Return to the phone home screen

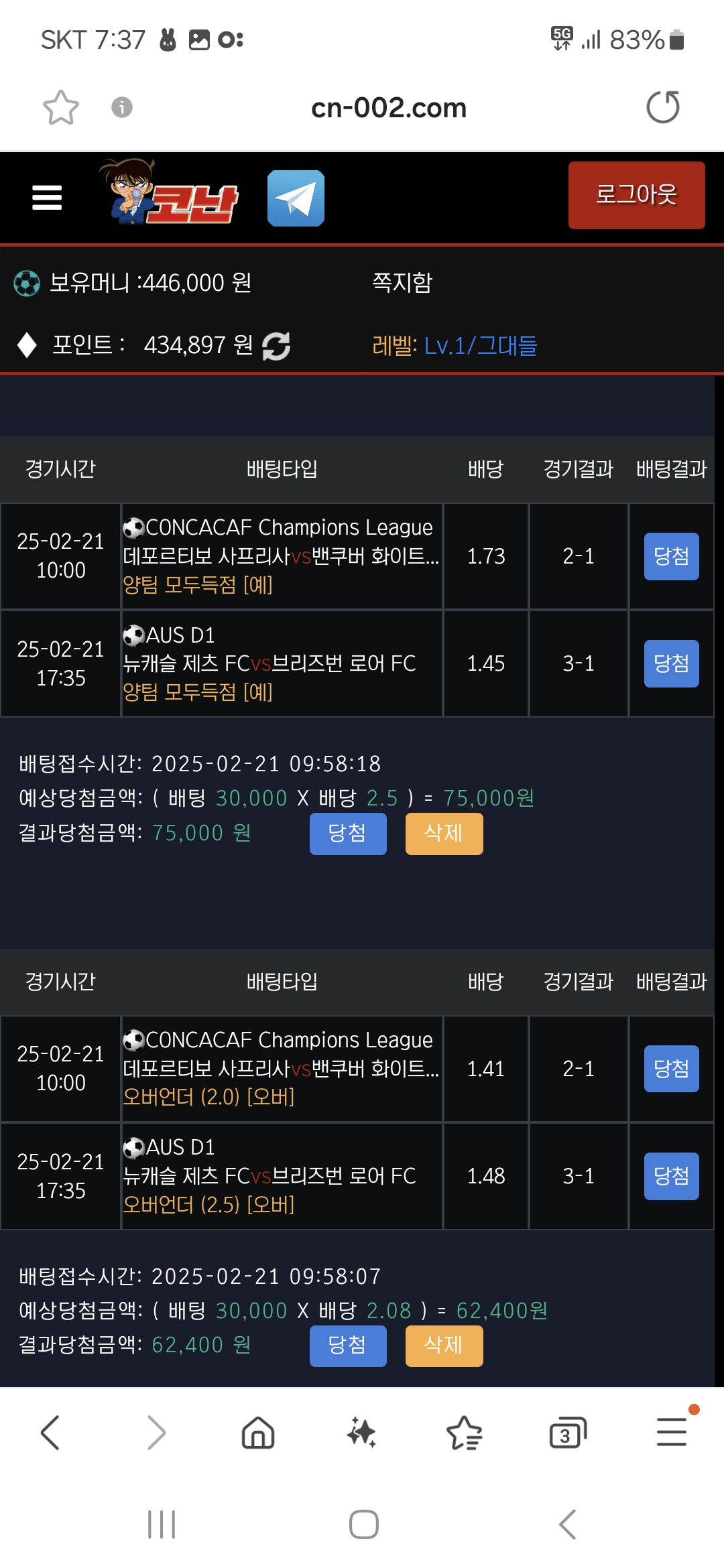coord(363,1524)
